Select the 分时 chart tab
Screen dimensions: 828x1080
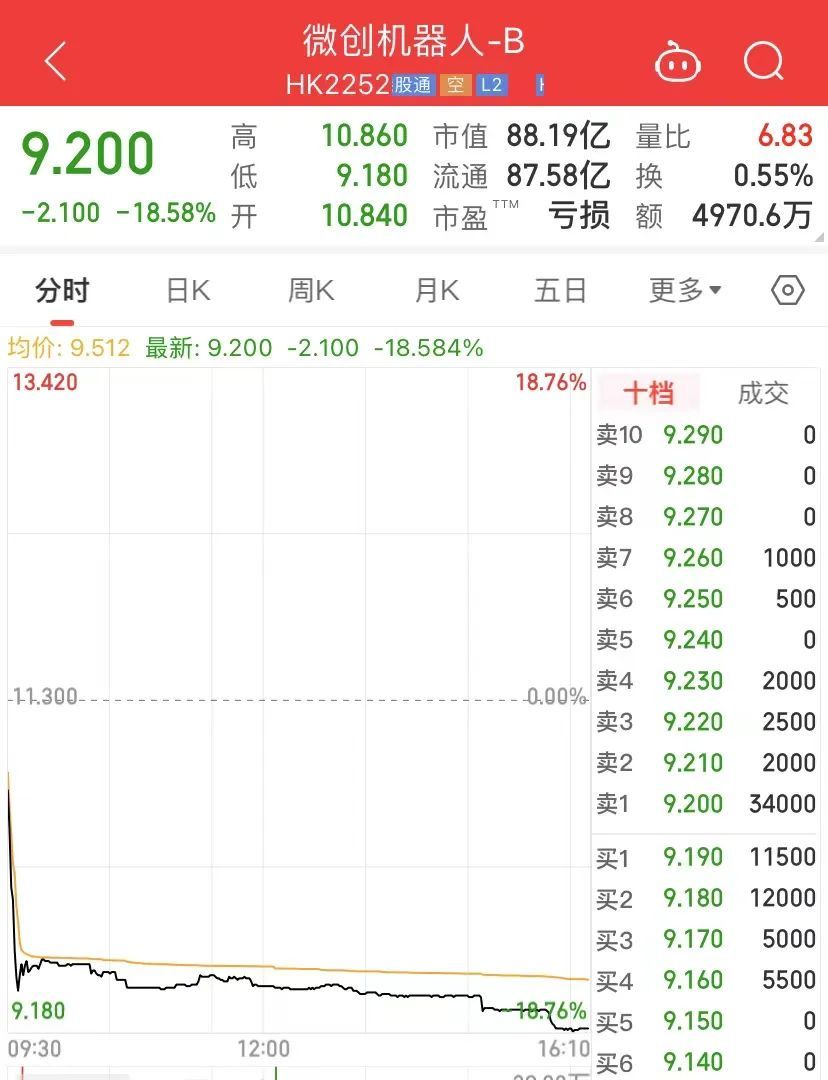point(62,291)
